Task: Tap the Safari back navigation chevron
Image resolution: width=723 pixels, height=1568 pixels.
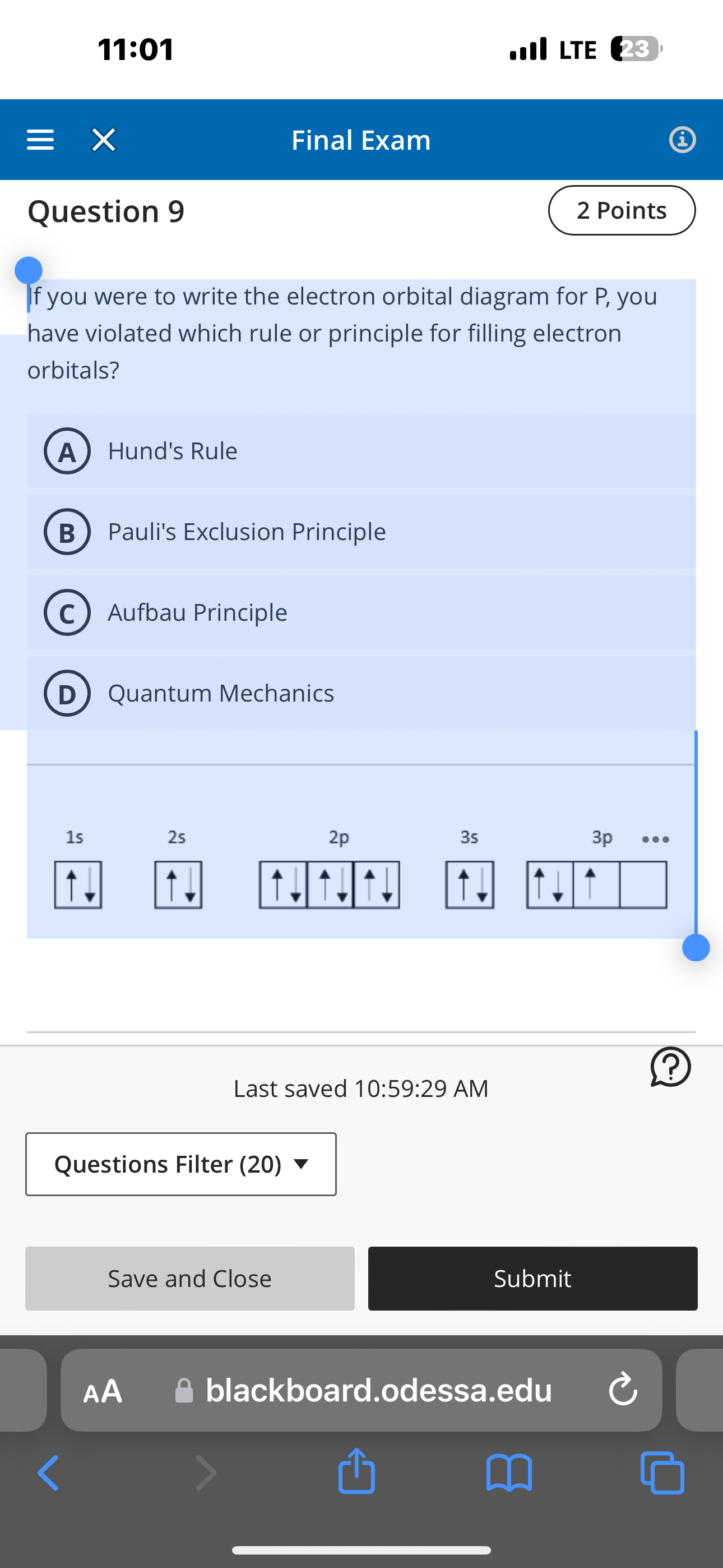Action: (48, 1473)
